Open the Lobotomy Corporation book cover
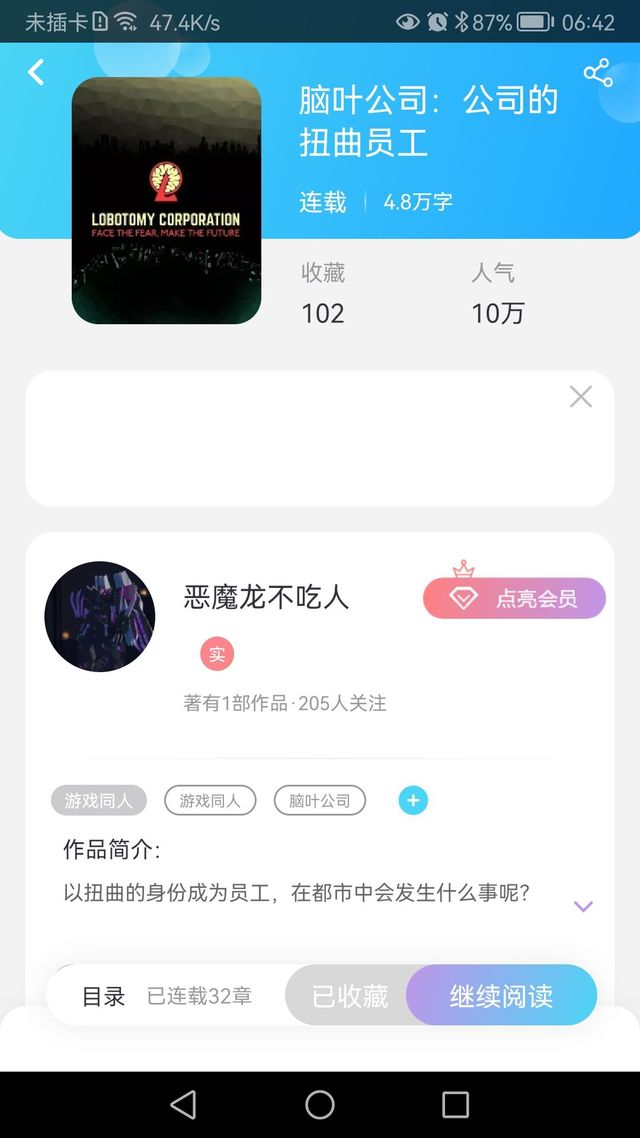Viewport: 640px width, 1138px height. (166, 200)
